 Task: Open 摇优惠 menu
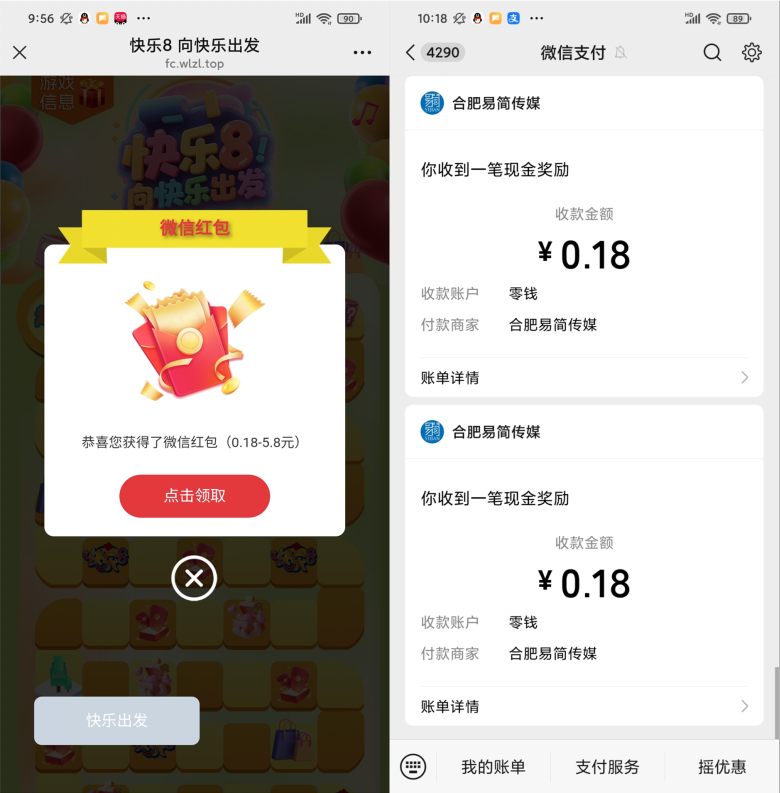click(x=722, y=767)
